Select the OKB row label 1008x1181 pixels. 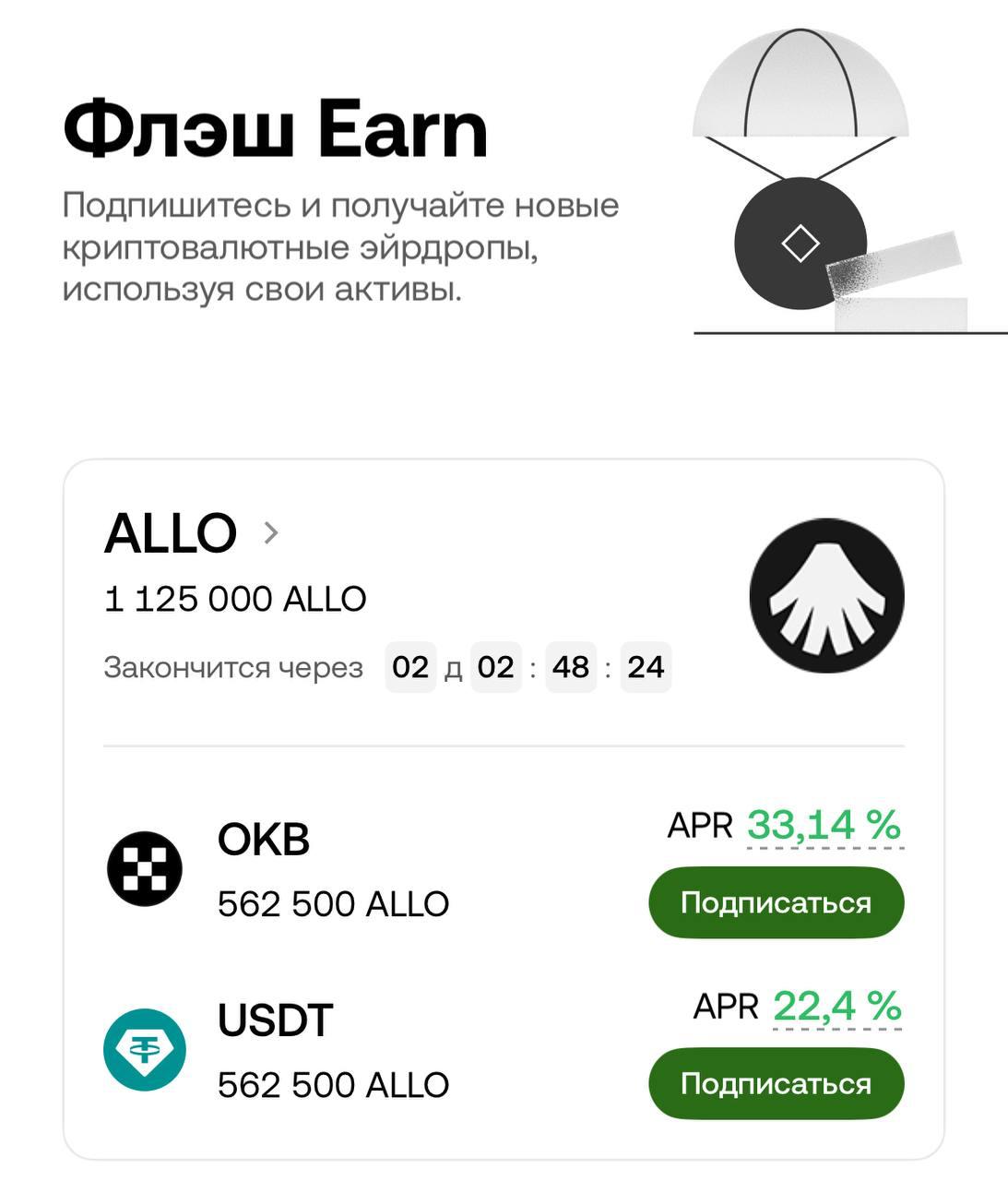263,841
